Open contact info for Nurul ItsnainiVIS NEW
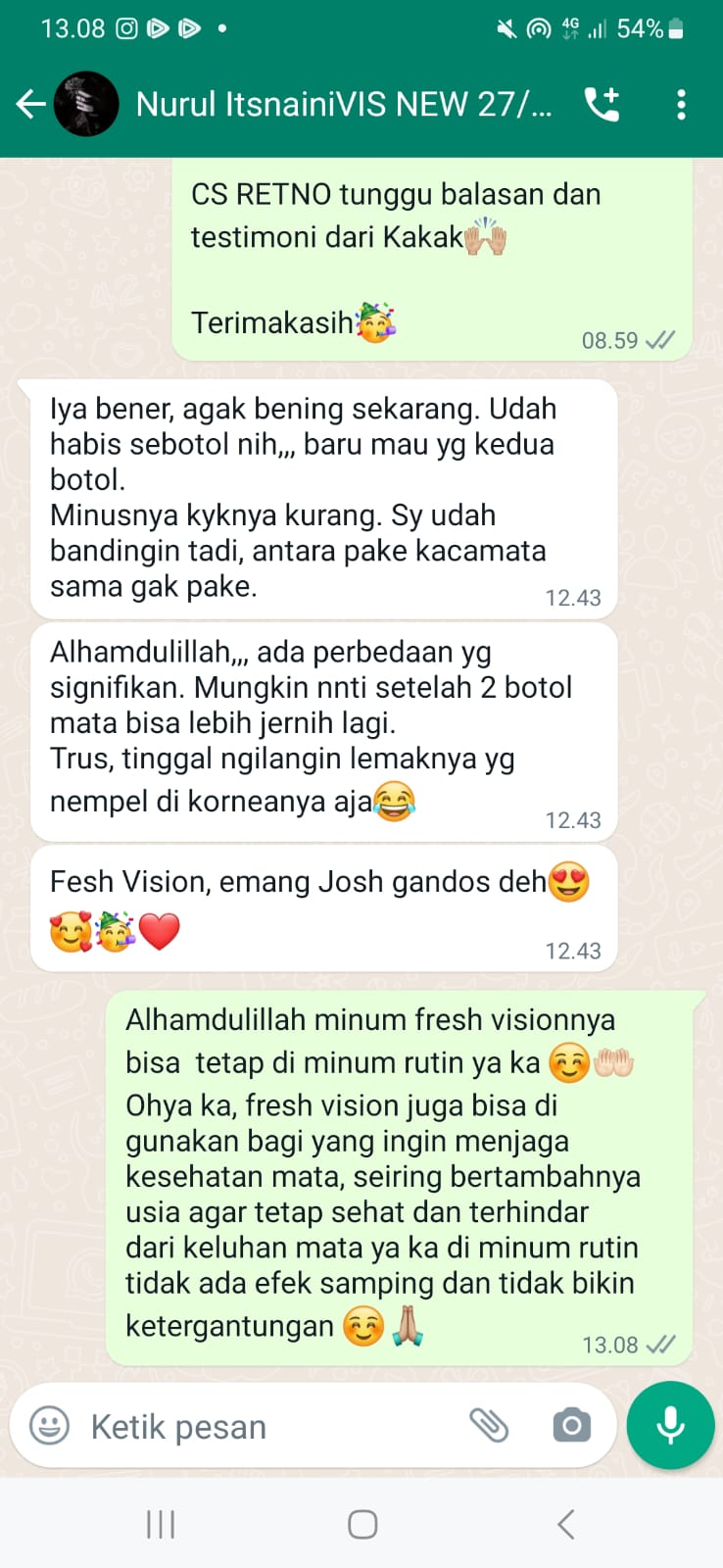This screenshot has width=723, height=1568. click(343, 104)
